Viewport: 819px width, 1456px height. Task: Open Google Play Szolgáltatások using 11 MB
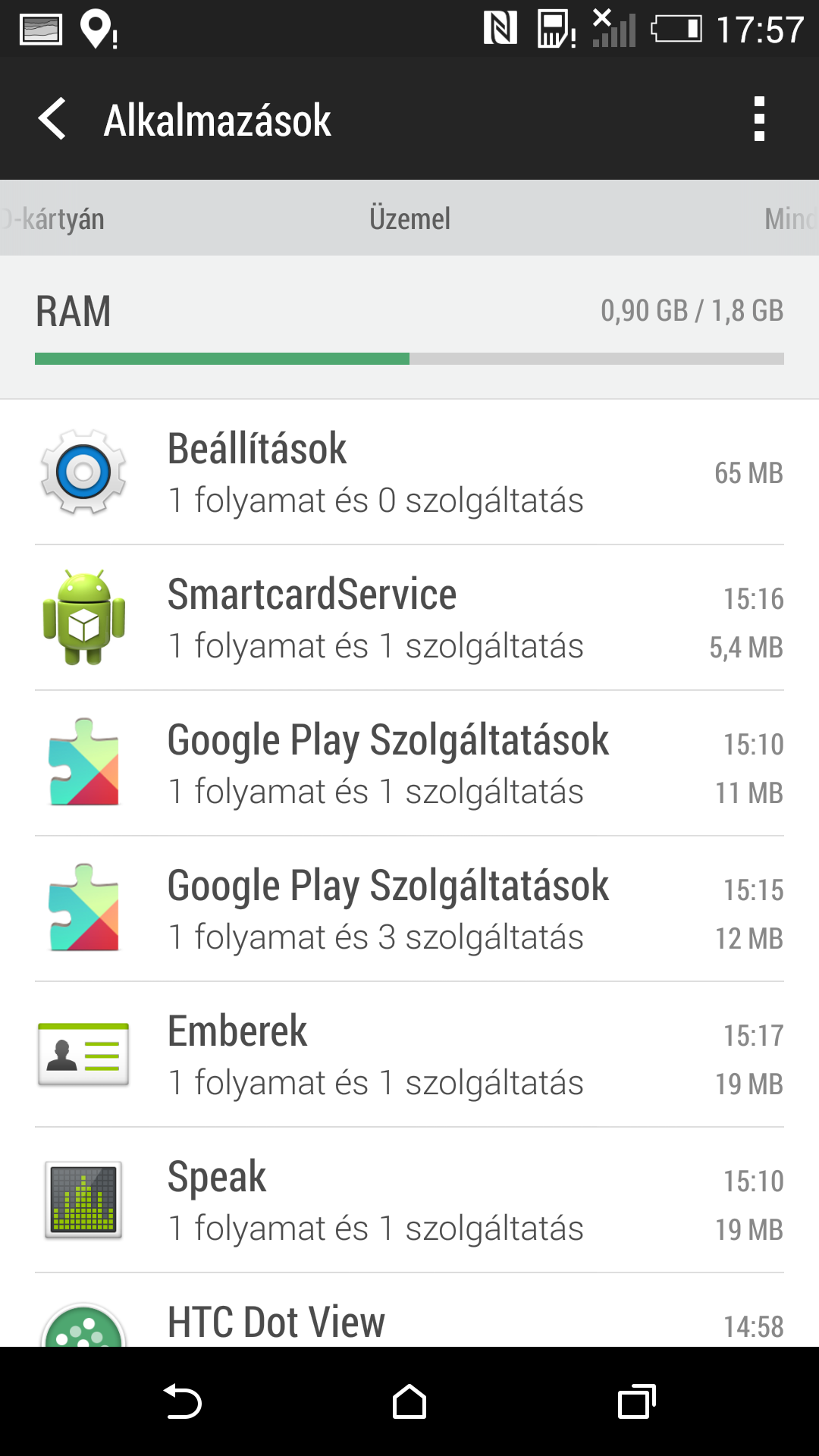click(x=409, y=764)
